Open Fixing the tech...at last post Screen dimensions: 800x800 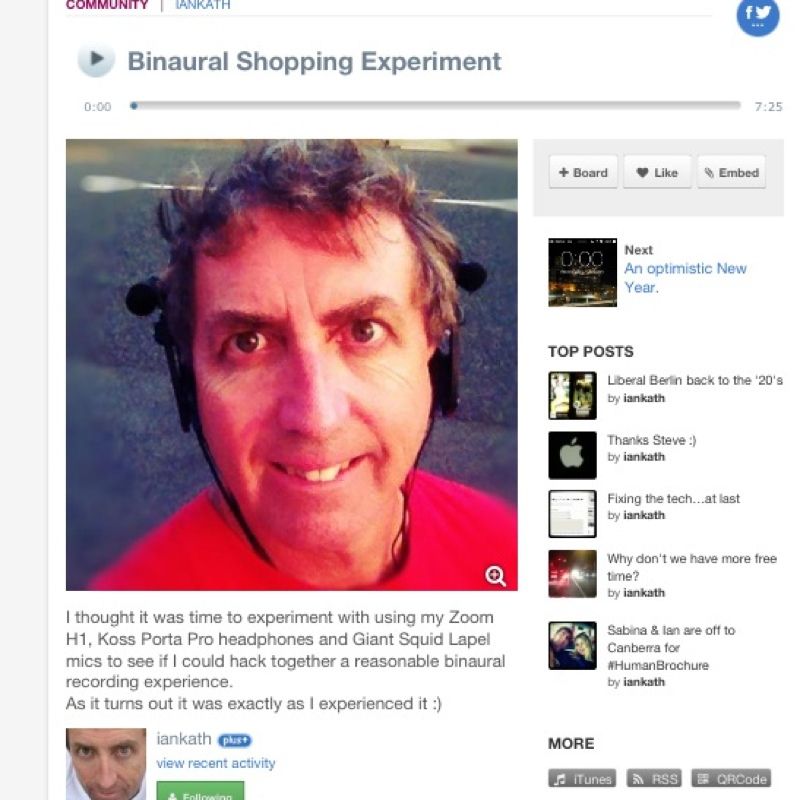tap(673, 498)
